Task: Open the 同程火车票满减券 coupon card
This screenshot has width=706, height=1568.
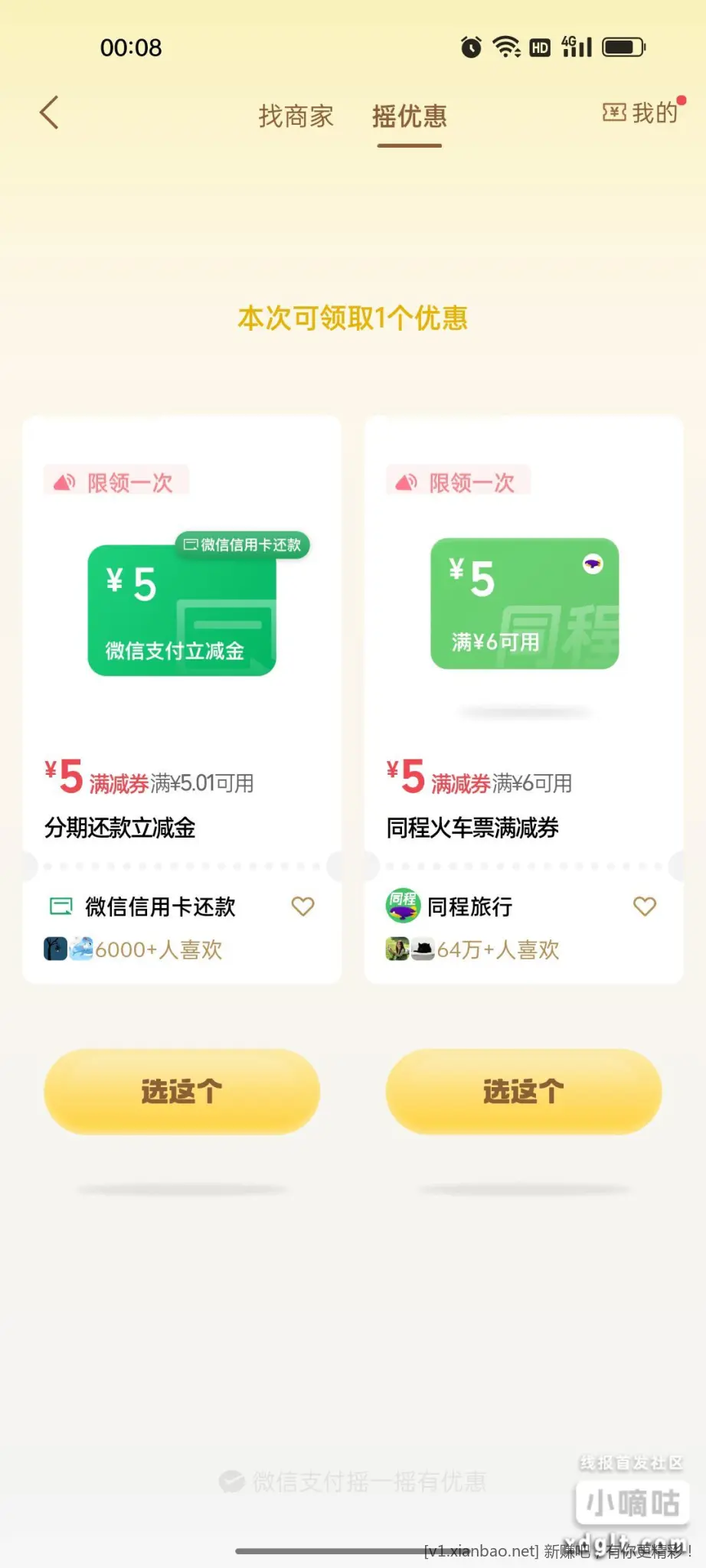Action: coord(524,628)
